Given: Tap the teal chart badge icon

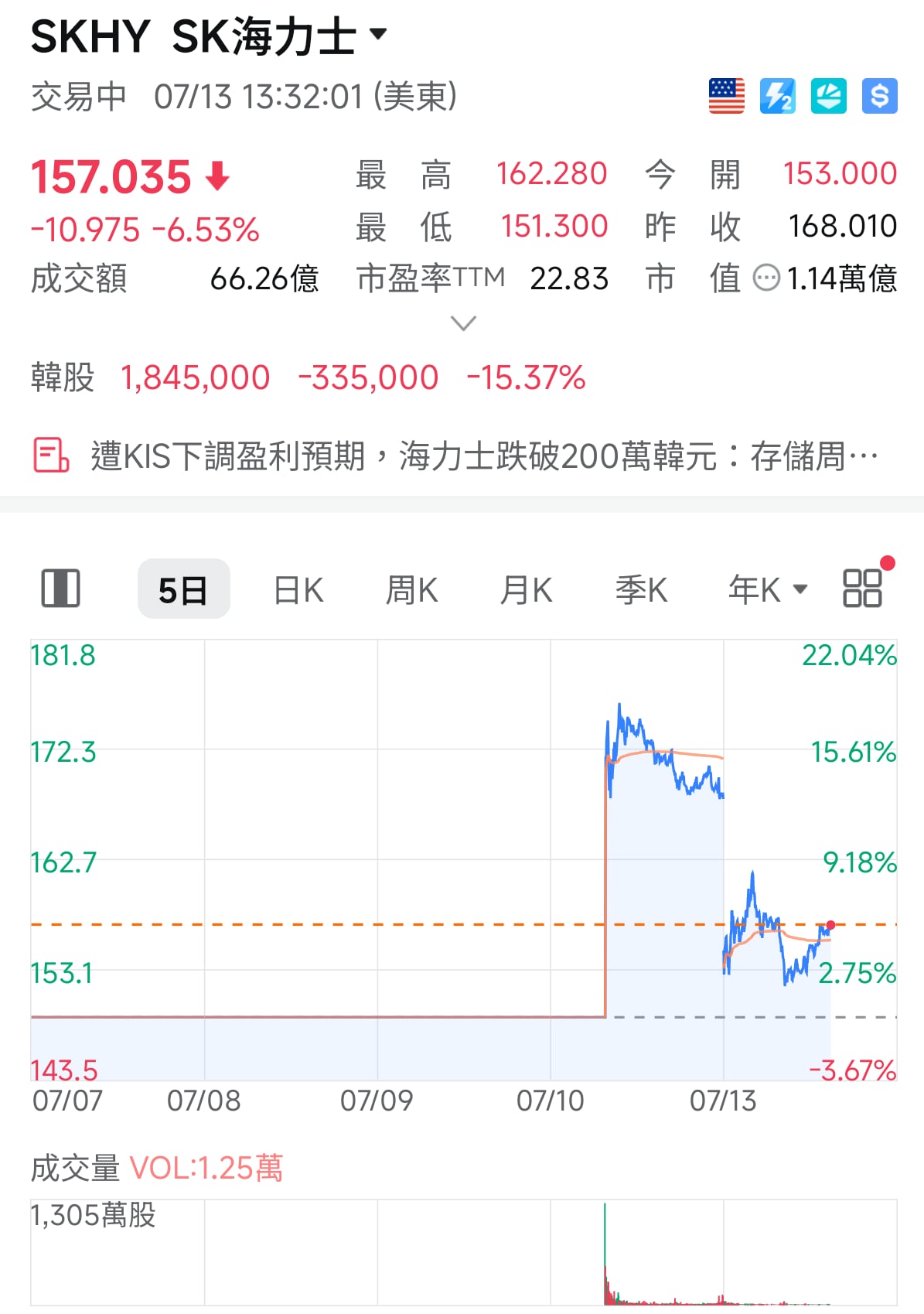Looking at the screenshot, I should [828, 96].
